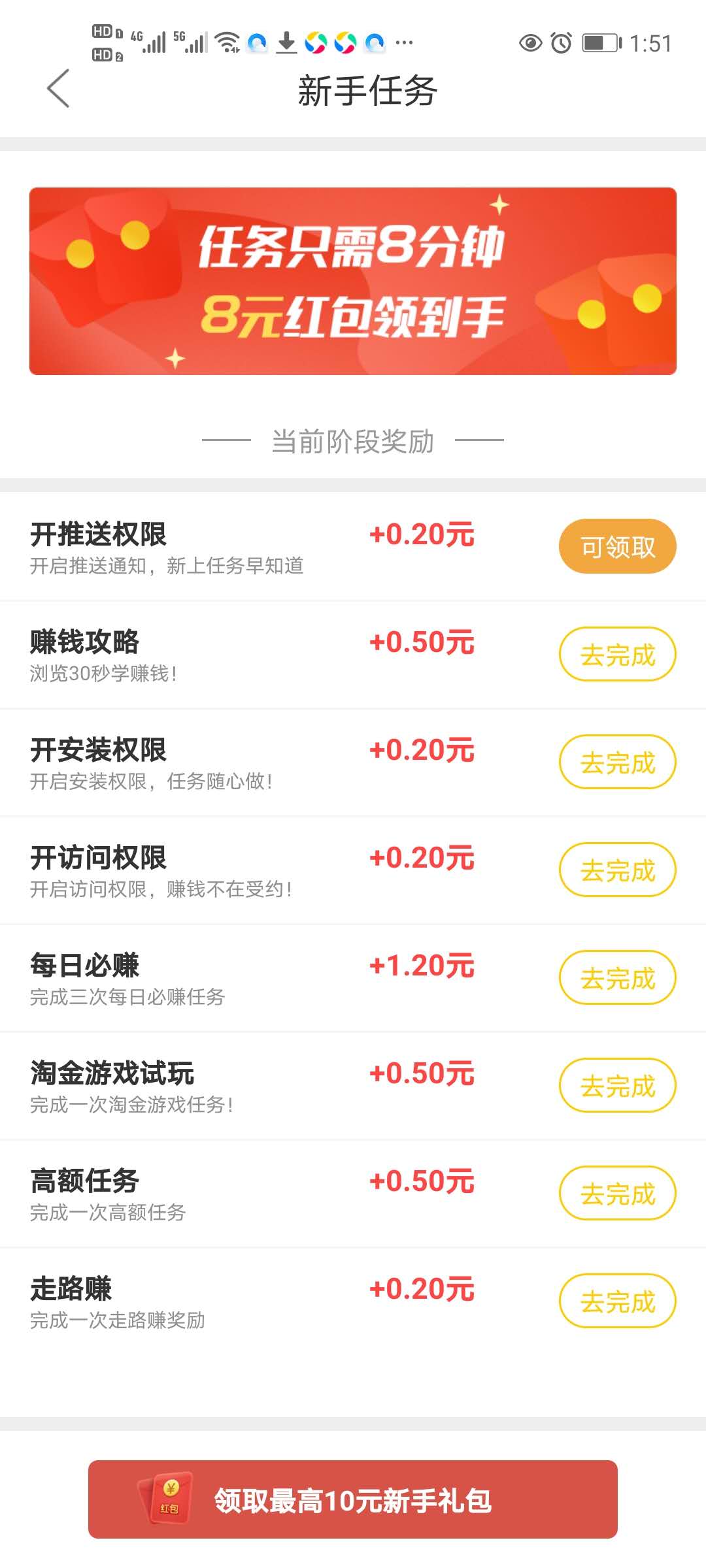706x1568 pixels.
Task: Tap 去完成 for the 赚钱攻略 task
Action: (617, 655)
